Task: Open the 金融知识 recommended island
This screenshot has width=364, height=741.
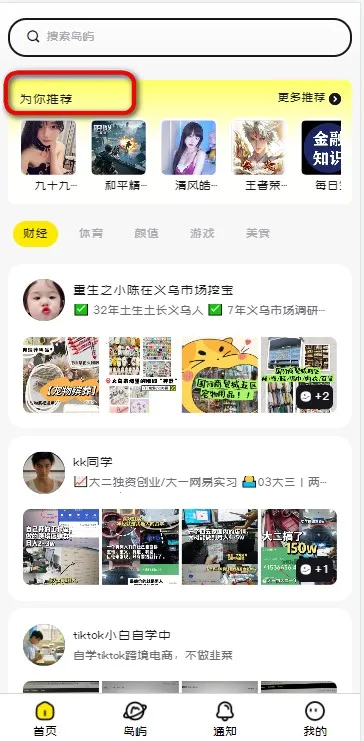Action: click(321, 155)
